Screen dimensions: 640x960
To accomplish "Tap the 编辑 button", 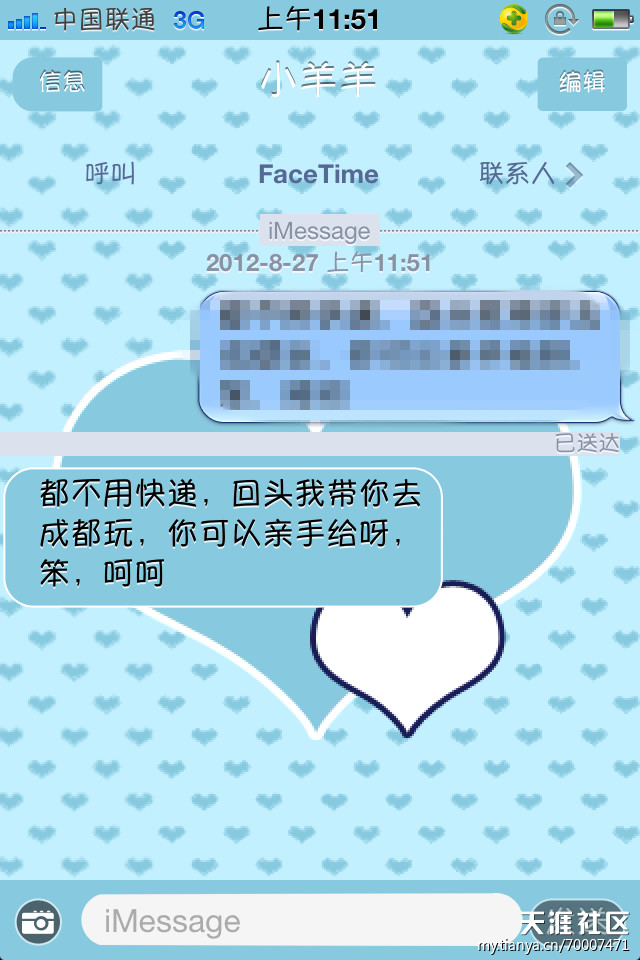I will point(582,82).
